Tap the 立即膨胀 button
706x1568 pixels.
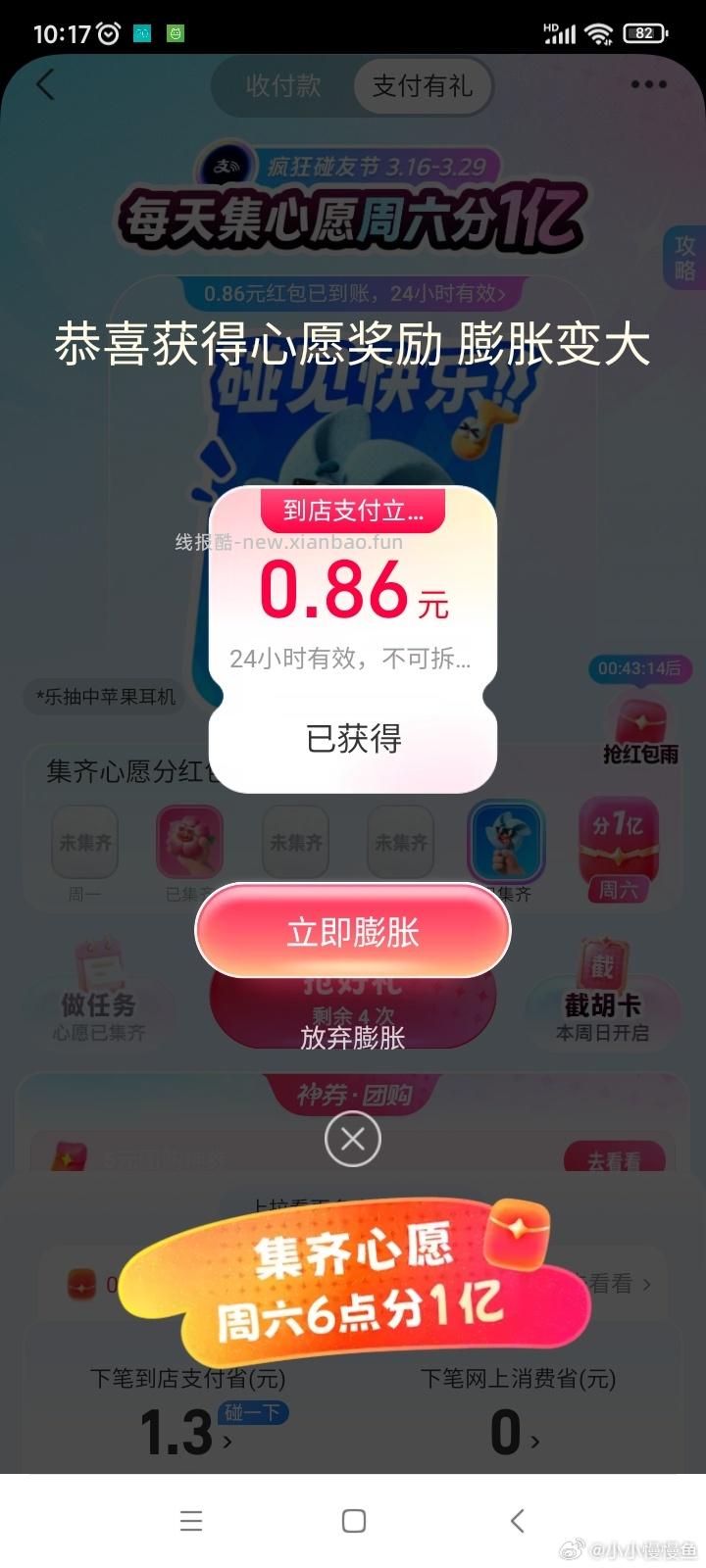(352, 931)
